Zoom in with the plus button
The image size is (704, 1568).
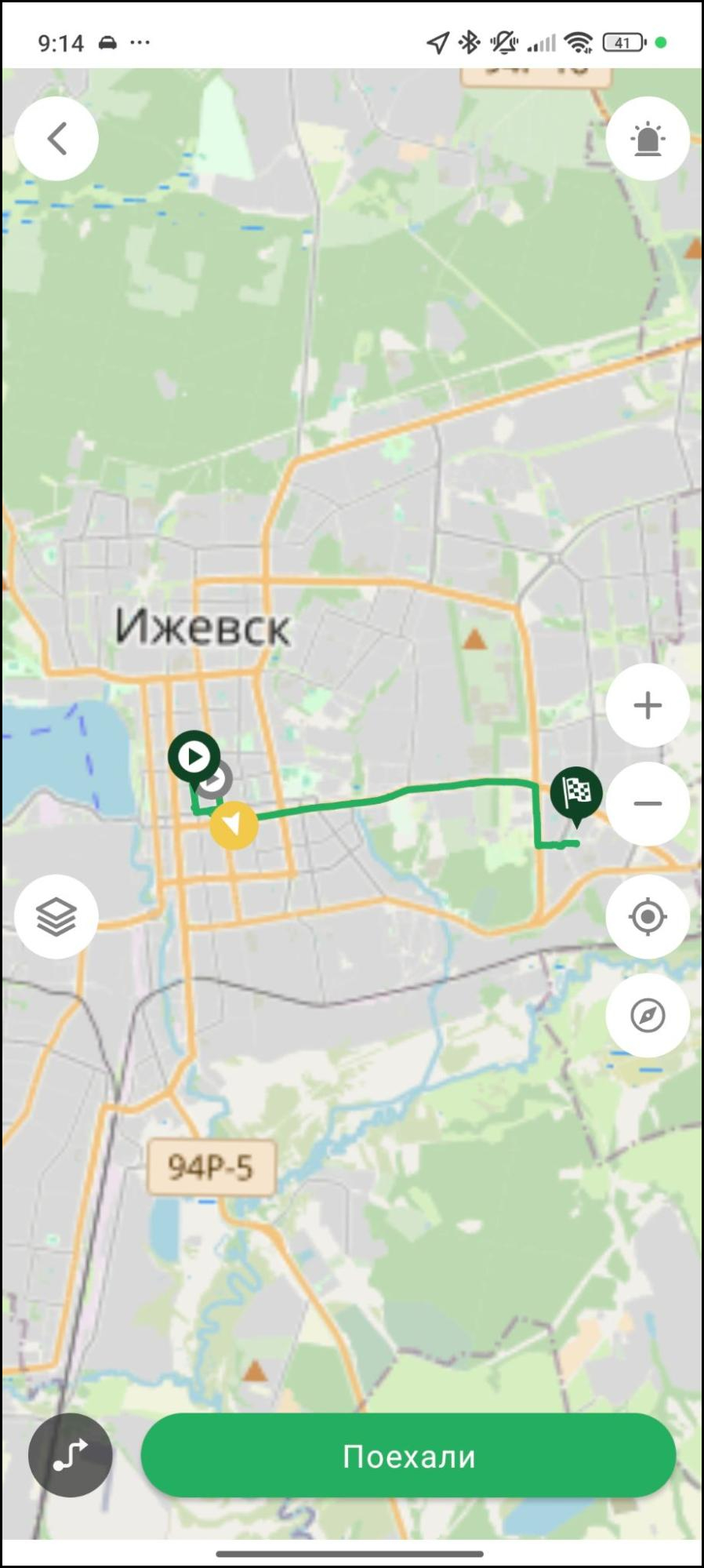(648, 705)
